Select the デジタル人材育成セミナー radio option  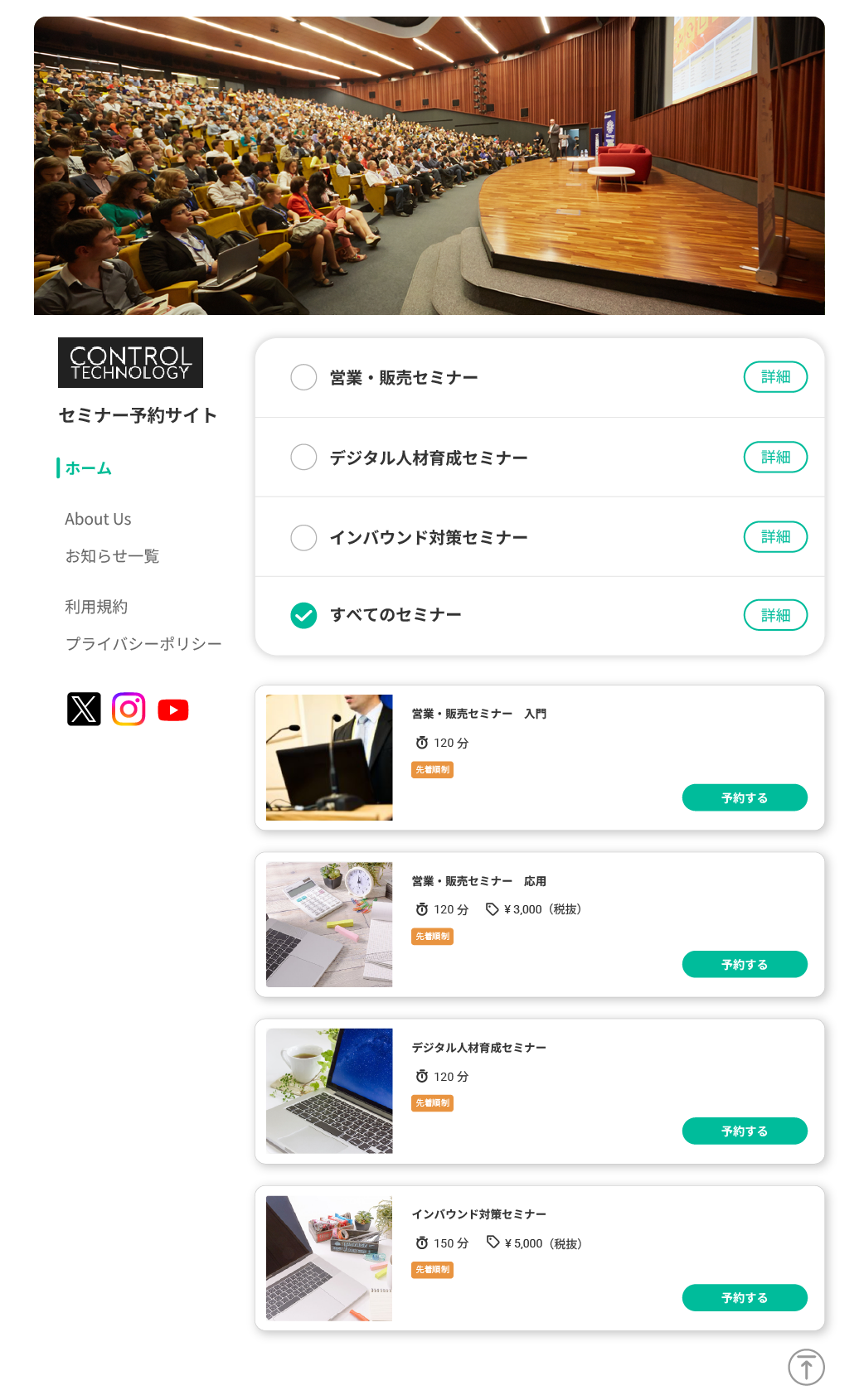pos(303,457)
